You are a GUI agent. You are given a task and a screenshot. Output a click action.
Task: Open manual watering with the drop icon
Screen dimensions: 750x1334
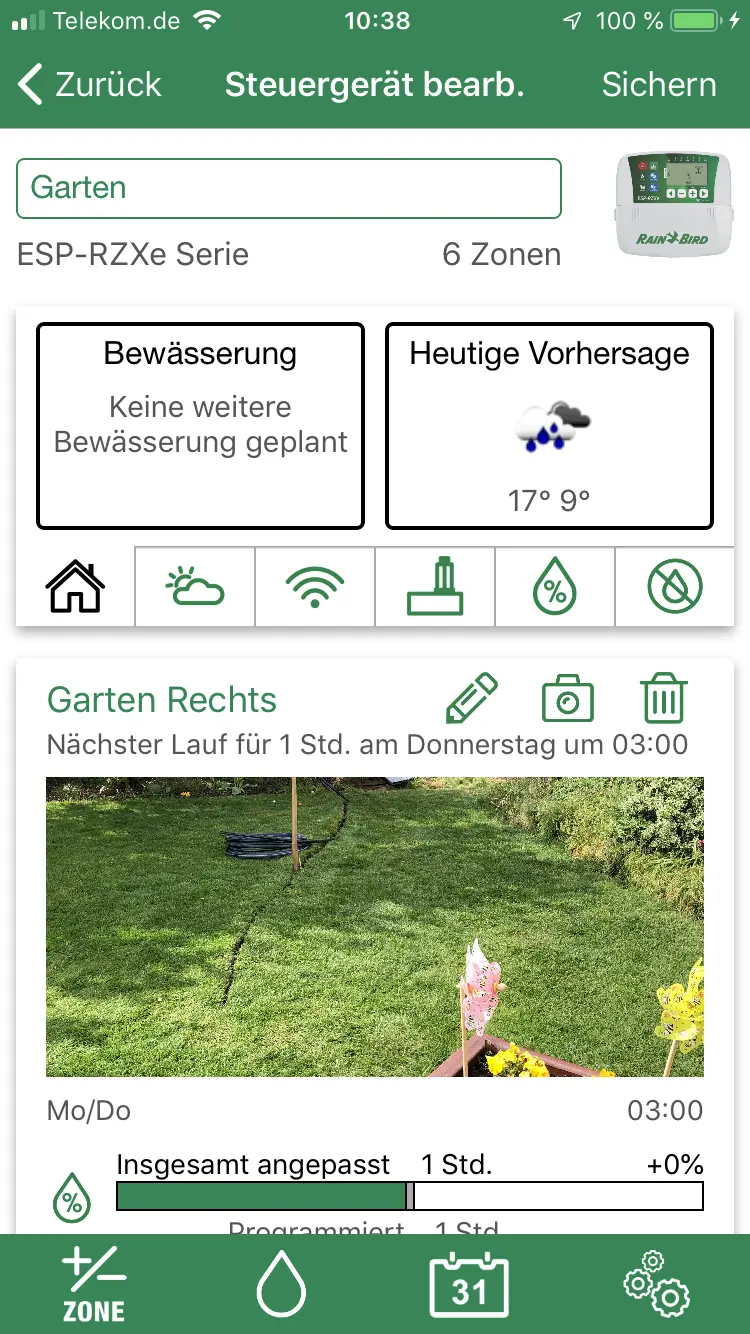click(281, 1284)
